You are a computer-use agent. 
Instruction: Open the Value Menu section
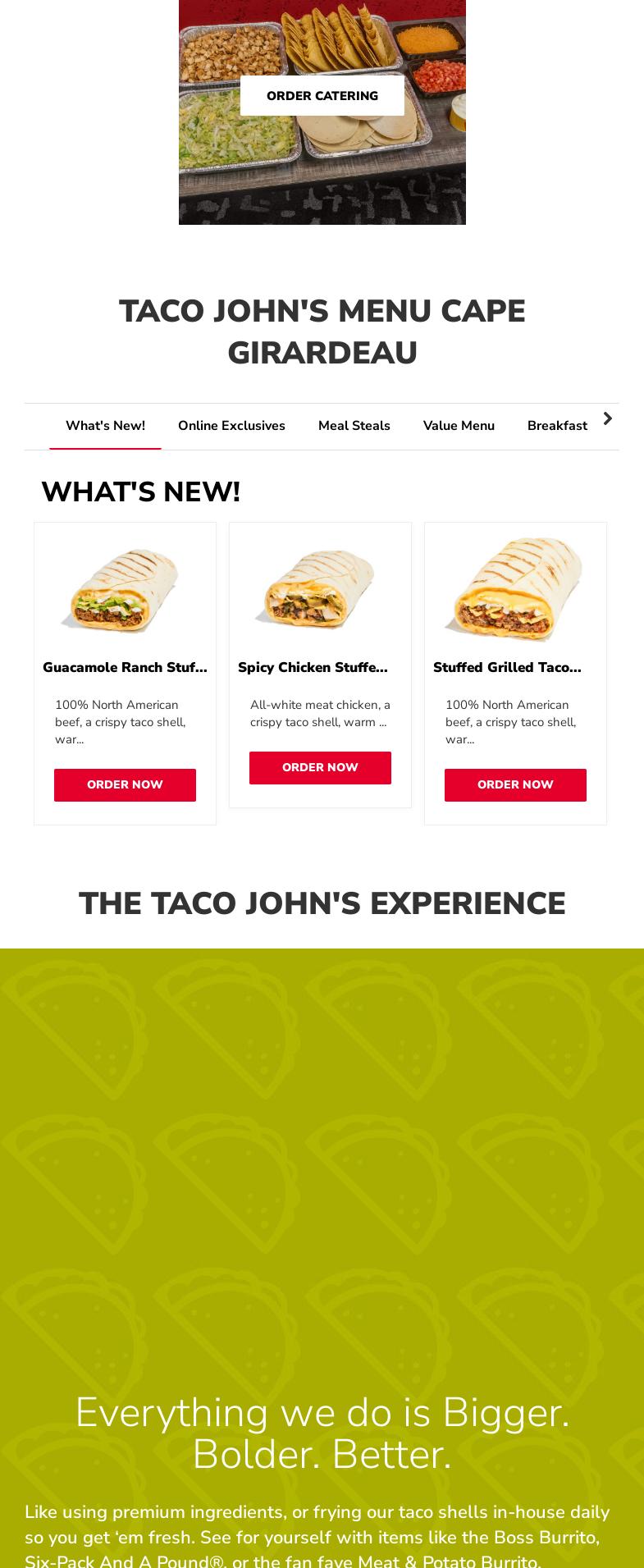click(x=459, y=426)
